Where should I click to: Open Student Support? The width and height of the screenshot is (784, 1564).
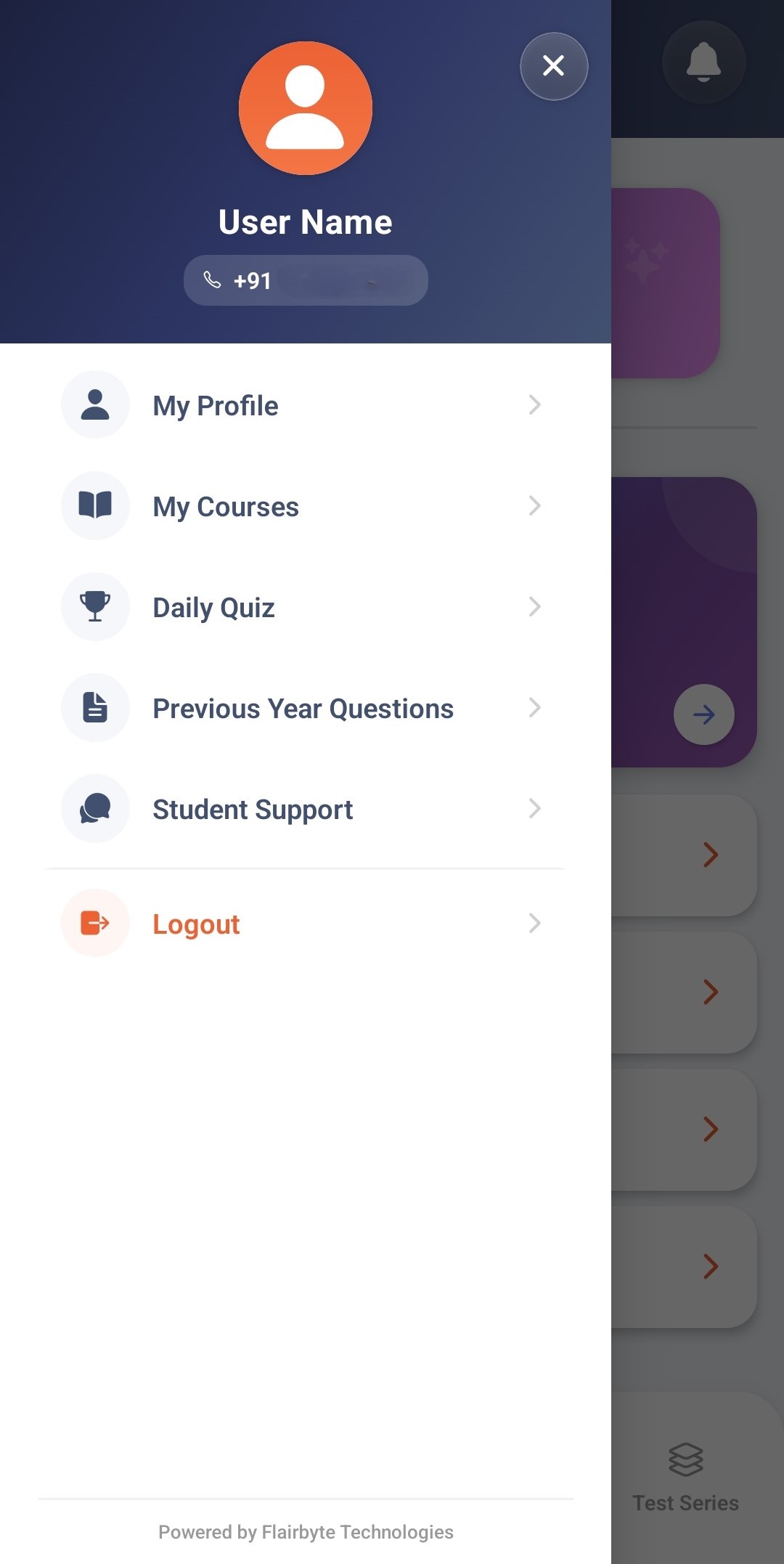(253, 808)
